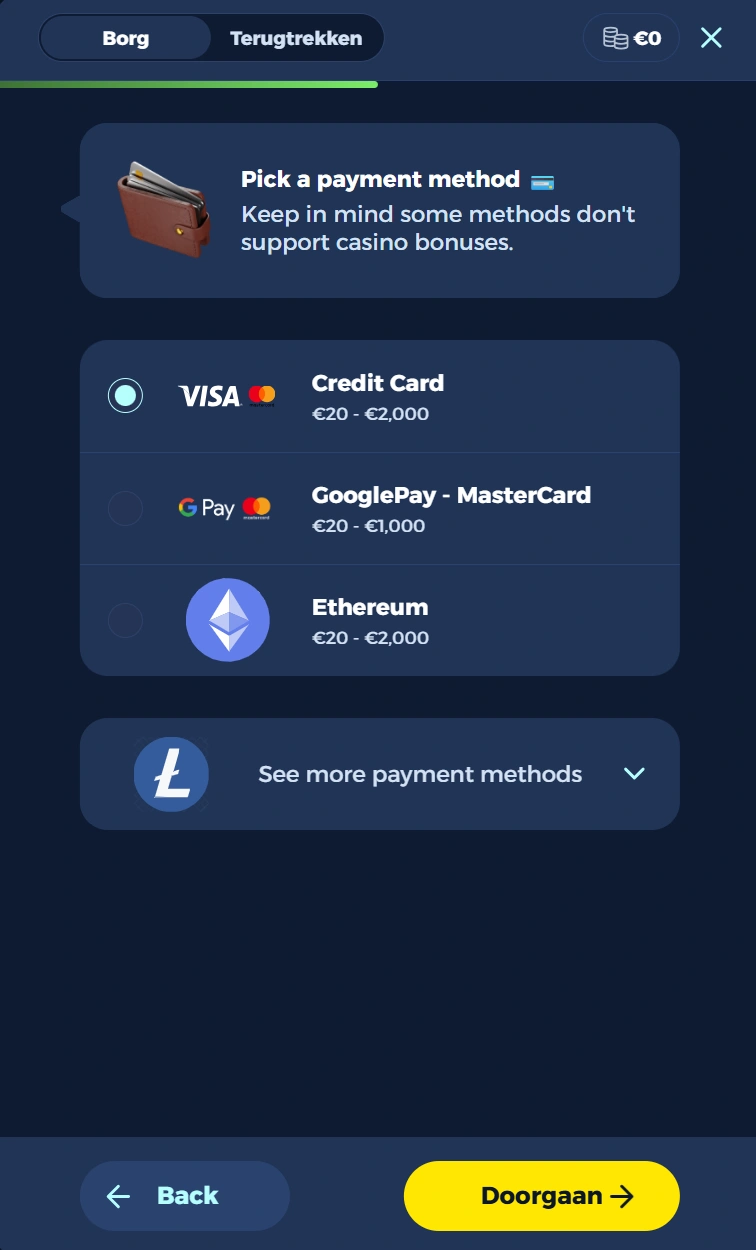Click the Ethereum currency icon
The width and height of the screenshot is (756, 1250).
coord(227,620)
